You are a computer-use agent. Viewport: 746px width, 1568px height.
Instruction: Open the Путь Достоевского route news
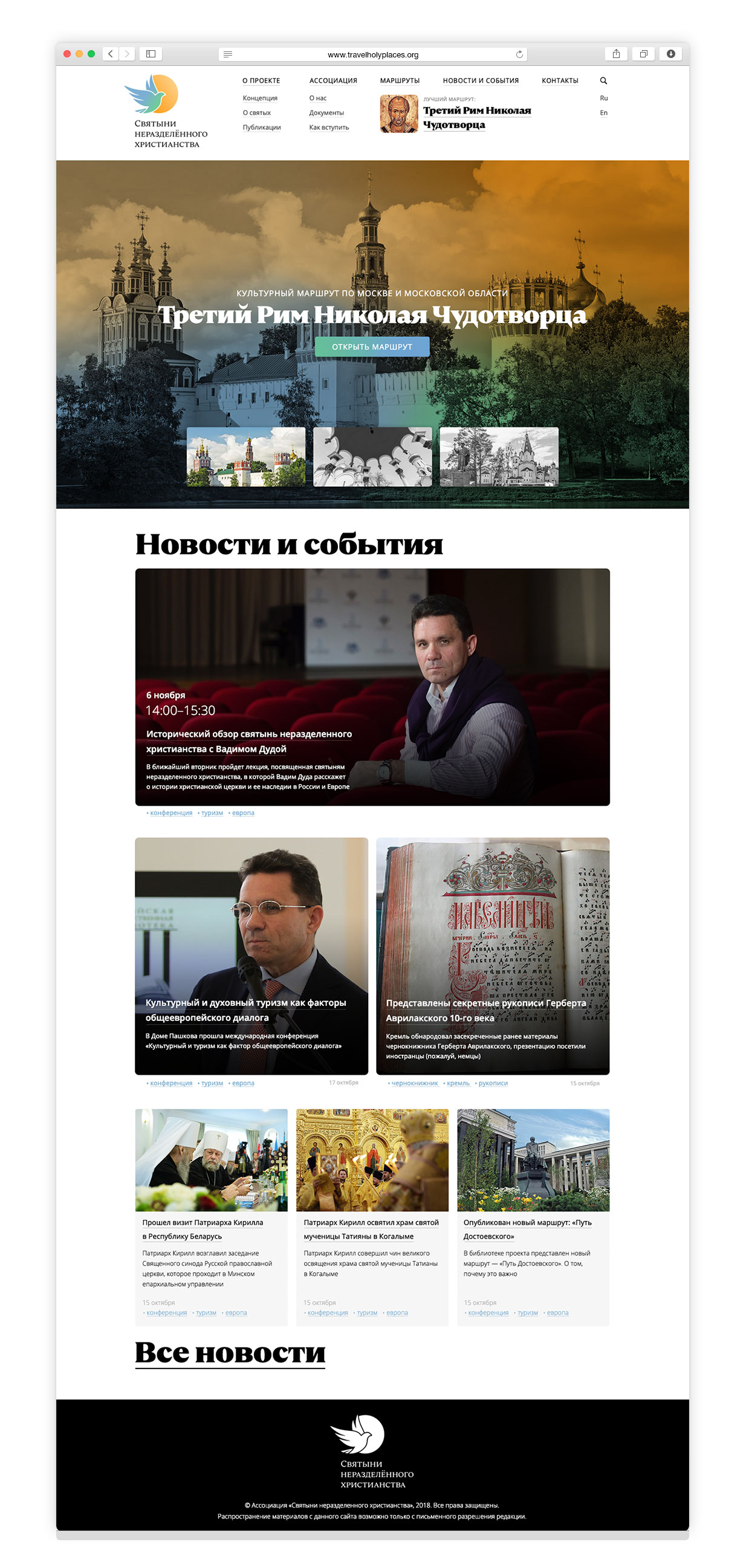pos(527,1229)
